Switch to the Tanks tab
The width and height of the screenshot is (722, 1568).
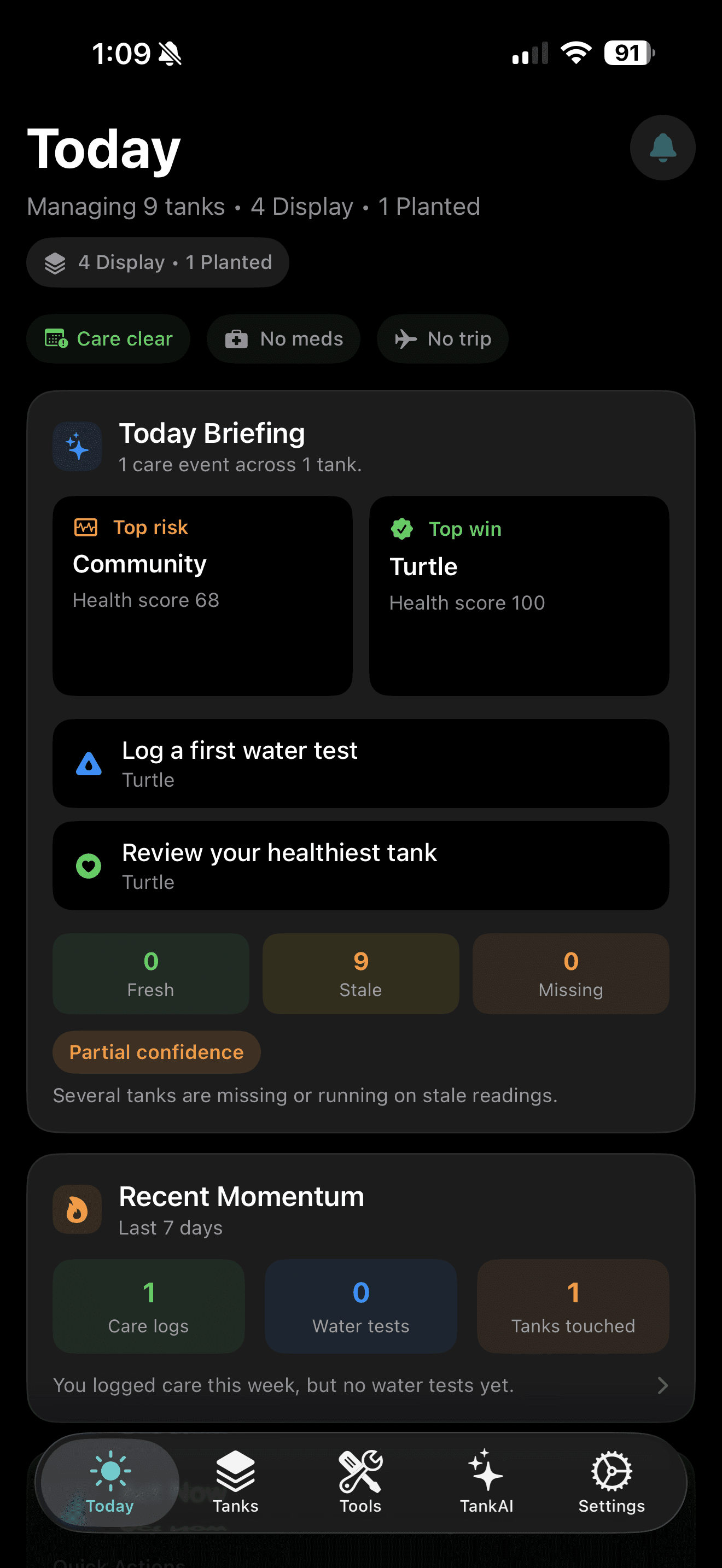point(235,1482)
